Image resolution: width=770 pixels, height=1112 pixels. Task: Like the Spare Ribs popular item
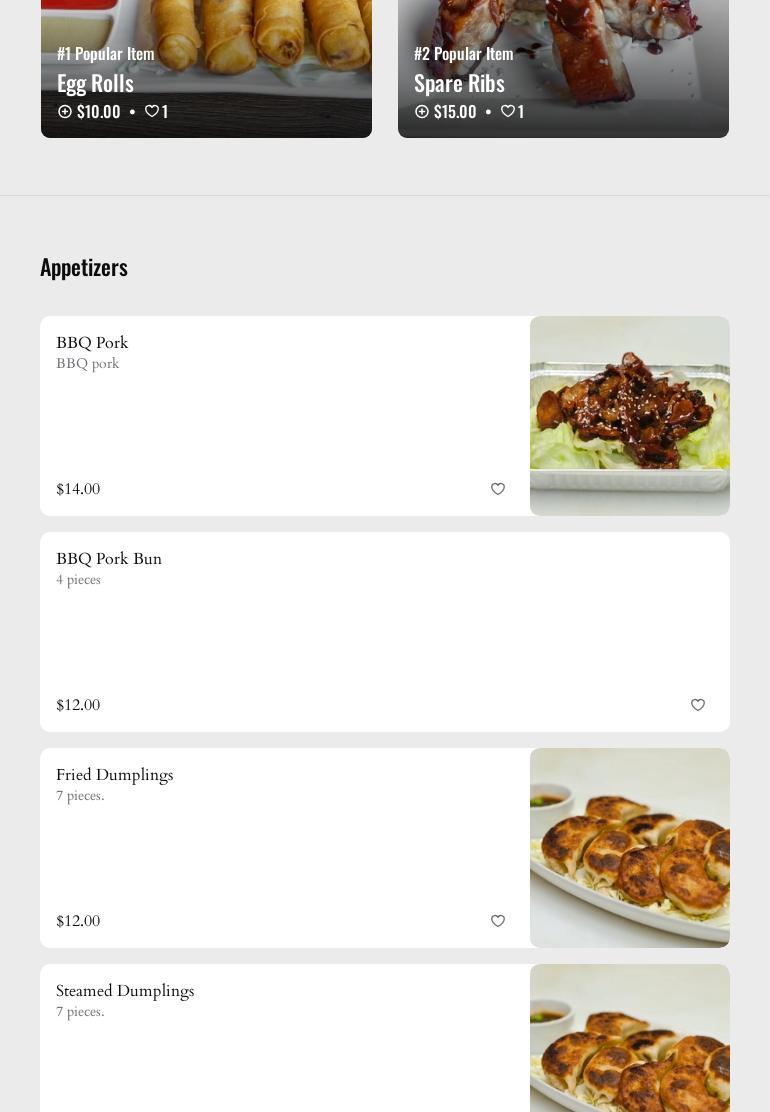point(508,111)
